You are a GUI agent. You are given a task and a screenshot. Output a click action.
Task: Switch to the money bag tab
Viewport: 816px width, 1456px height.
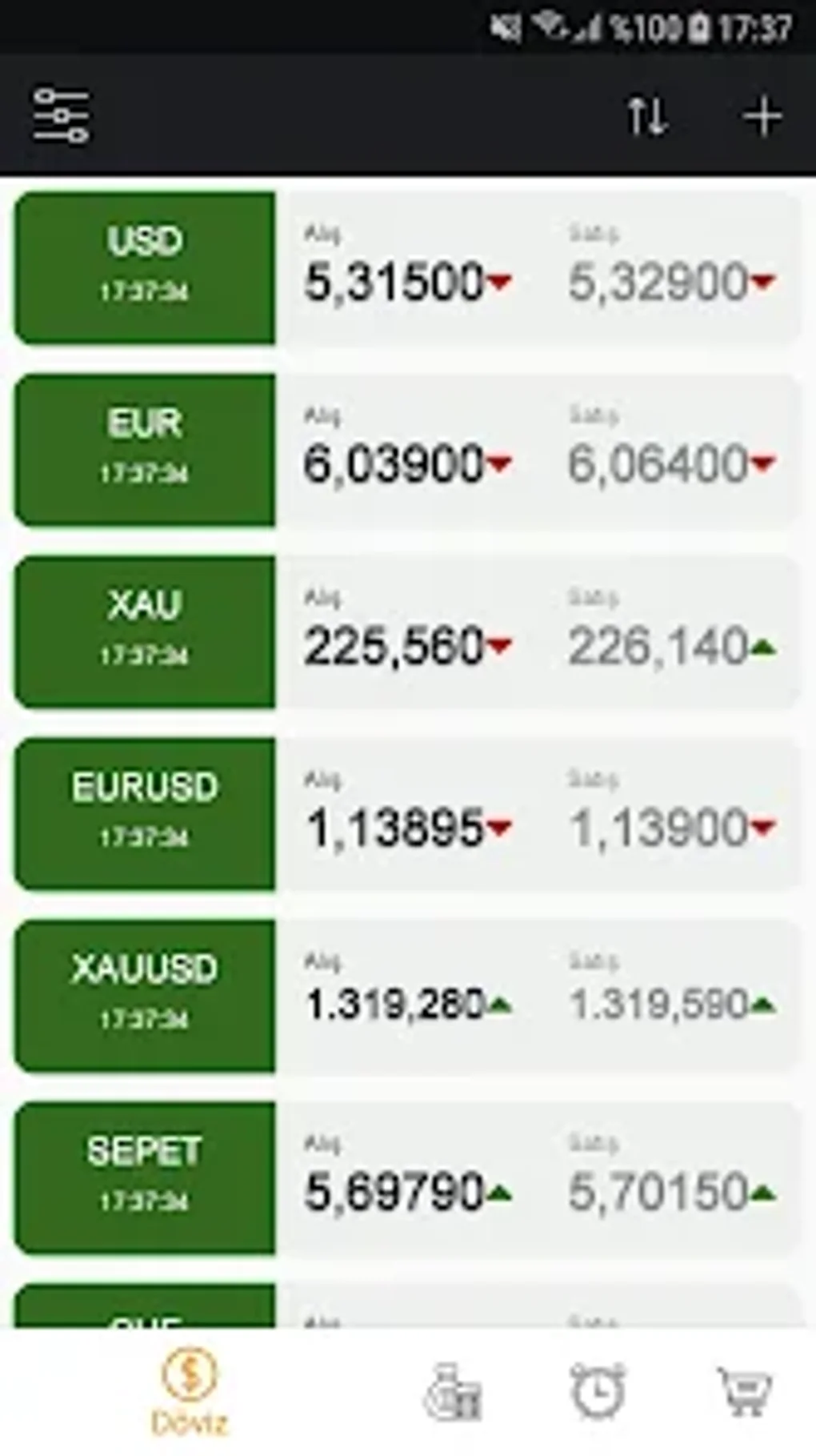point(452,1392)
